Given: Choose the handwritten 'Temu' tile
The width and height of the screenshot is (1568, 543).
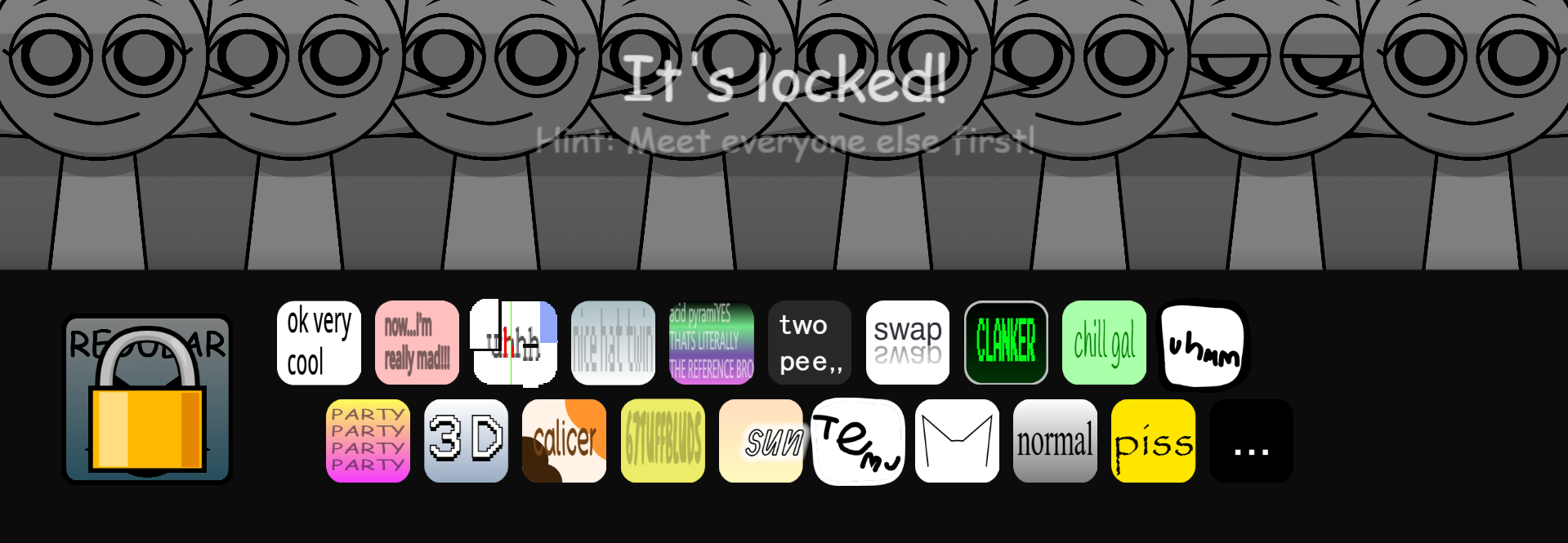Looking at the screenshot, I should tap(858, 442).
